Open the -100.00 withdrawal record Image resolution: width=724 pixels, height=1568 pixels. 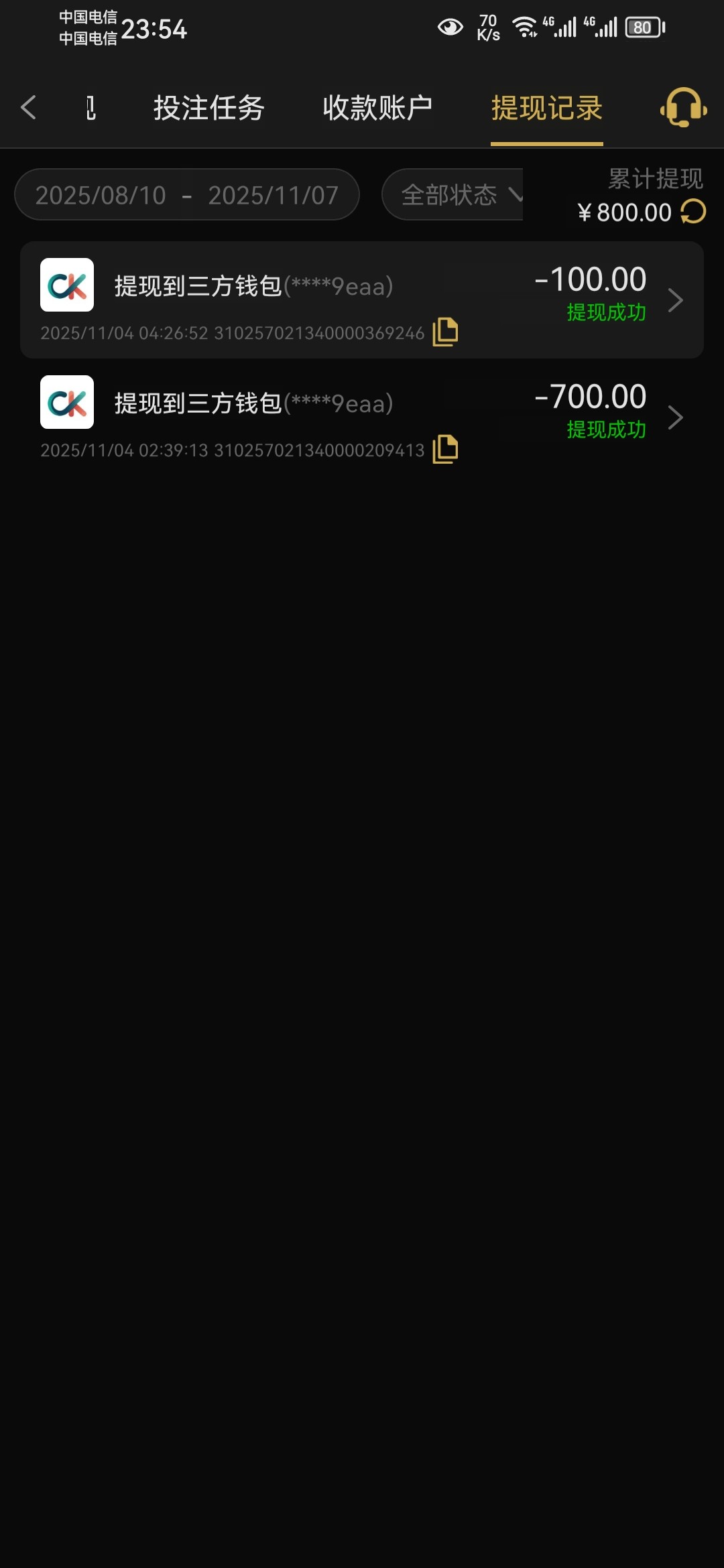tap(362, 298)
